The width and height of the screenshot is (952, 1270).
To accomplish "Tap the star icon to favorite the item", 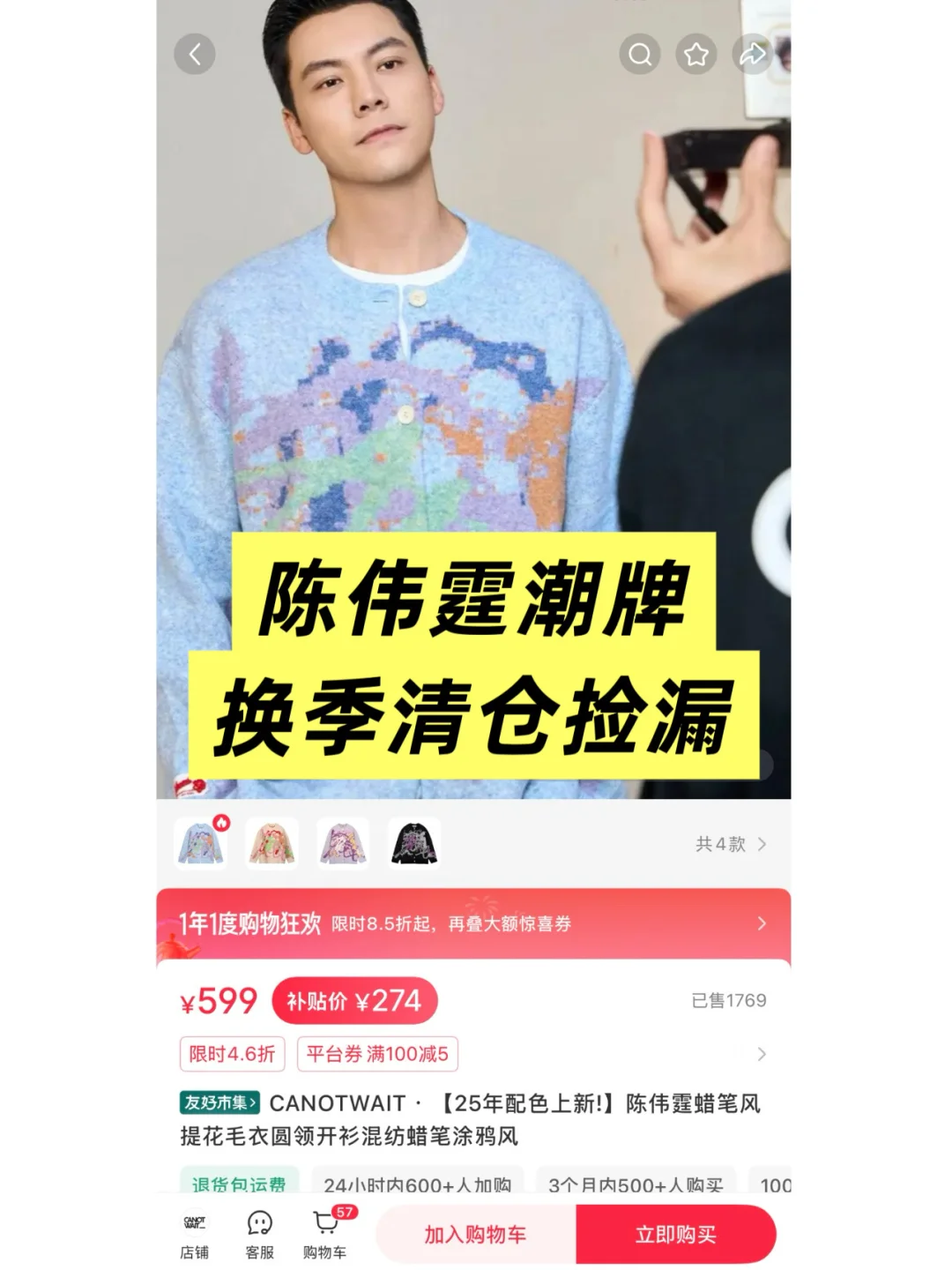I will tap(695, 53).
